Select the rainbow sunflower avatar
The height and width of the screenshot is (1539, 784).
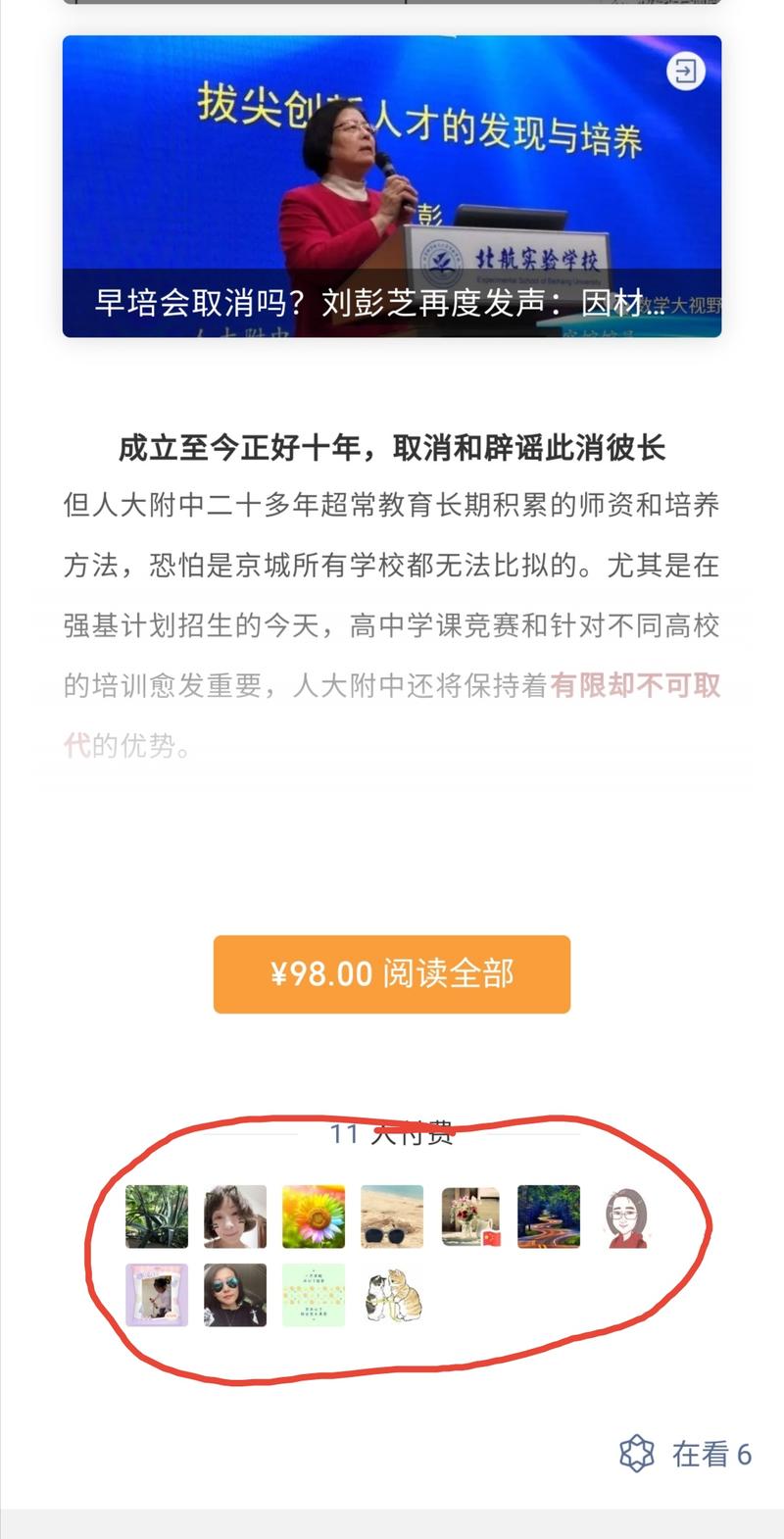tap(313, 1216)
